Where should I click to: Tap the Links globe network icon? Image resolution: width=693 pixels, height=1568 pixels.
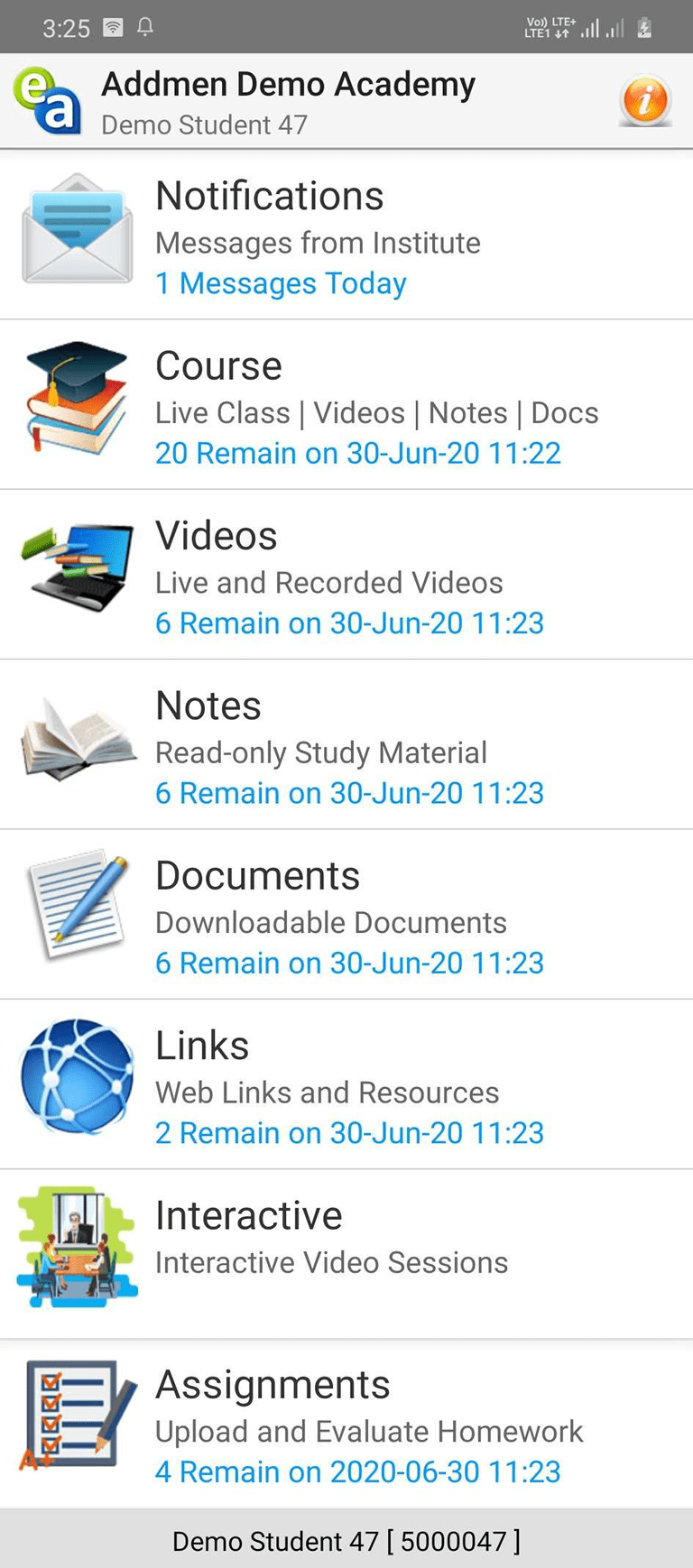77,1077
